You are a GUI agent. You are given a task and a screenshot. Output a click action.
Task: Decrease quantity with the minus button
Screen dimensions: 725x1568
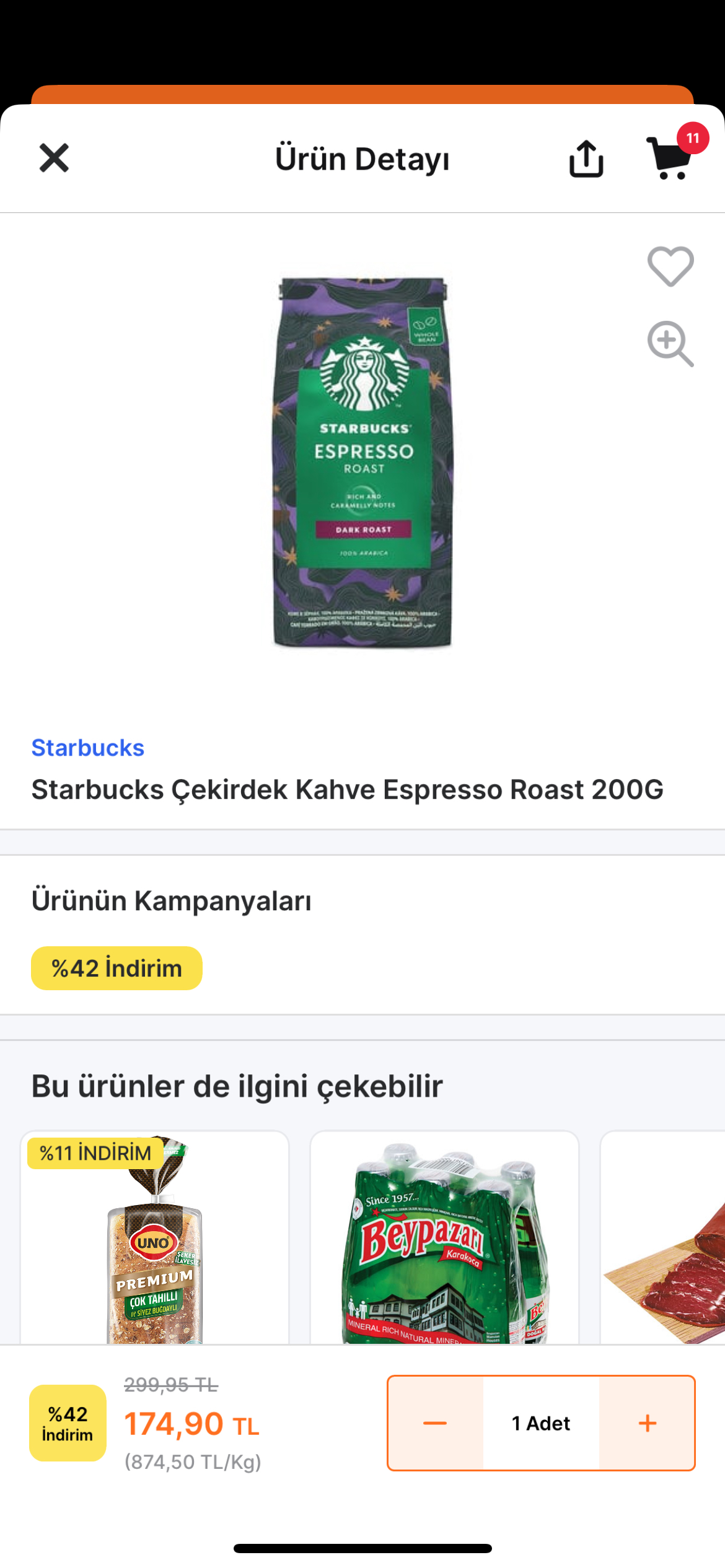[435, 1423]
